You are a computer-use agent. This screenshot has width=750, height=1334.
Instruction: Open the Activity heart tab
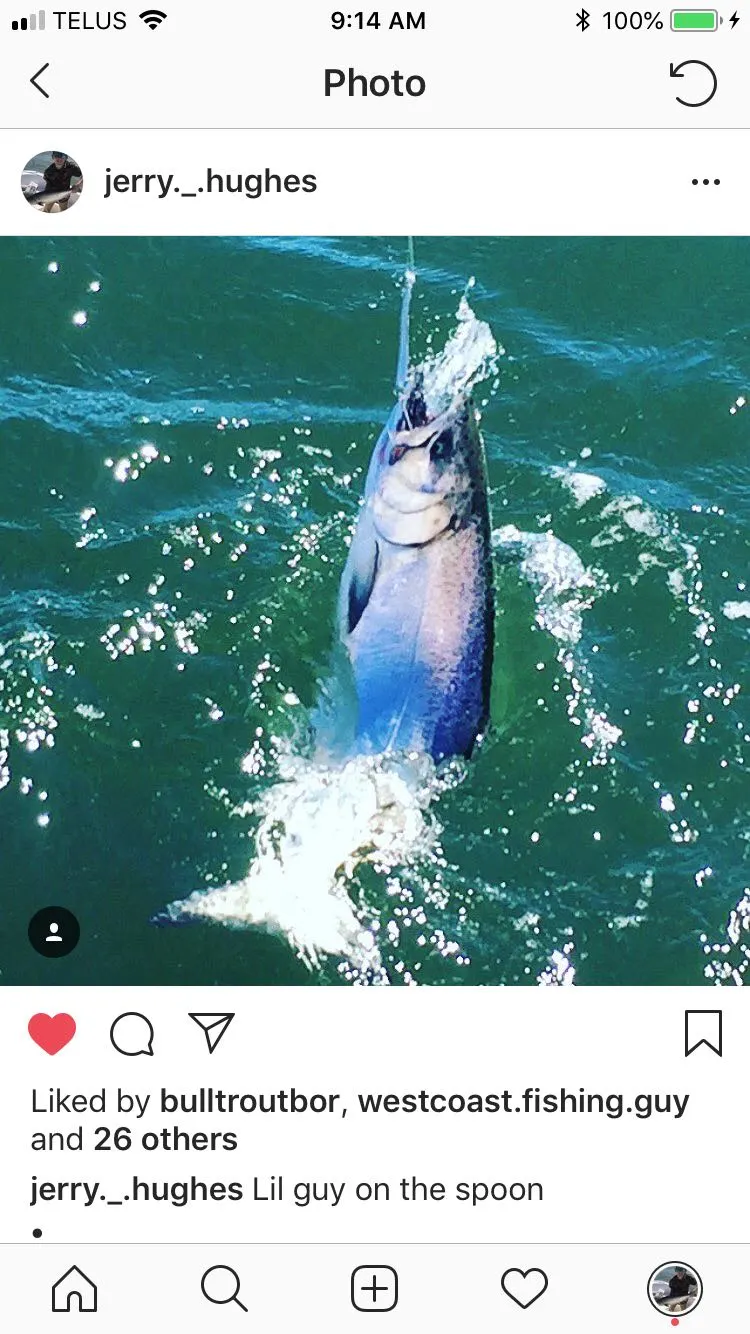(524, 1289)
